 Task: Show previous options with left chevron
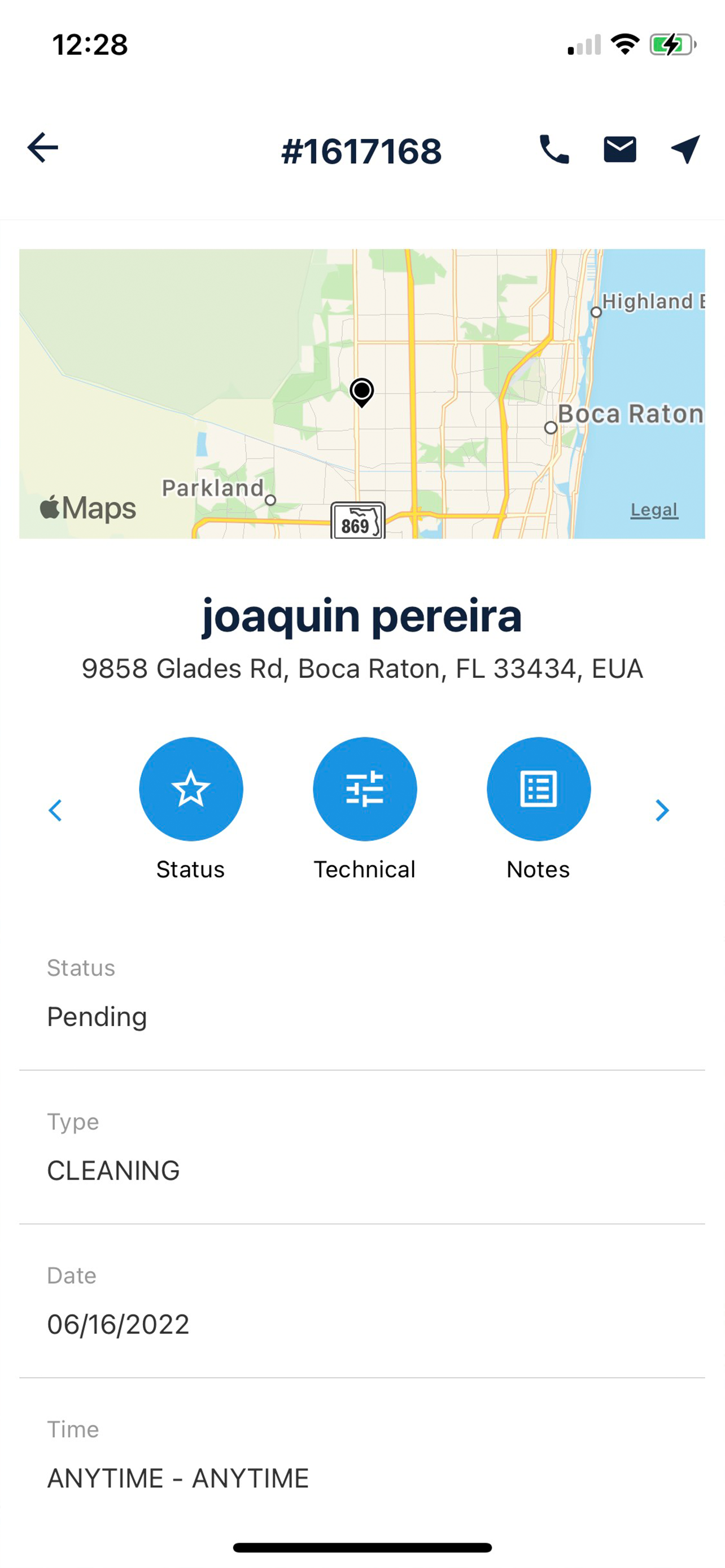(55, 810)
